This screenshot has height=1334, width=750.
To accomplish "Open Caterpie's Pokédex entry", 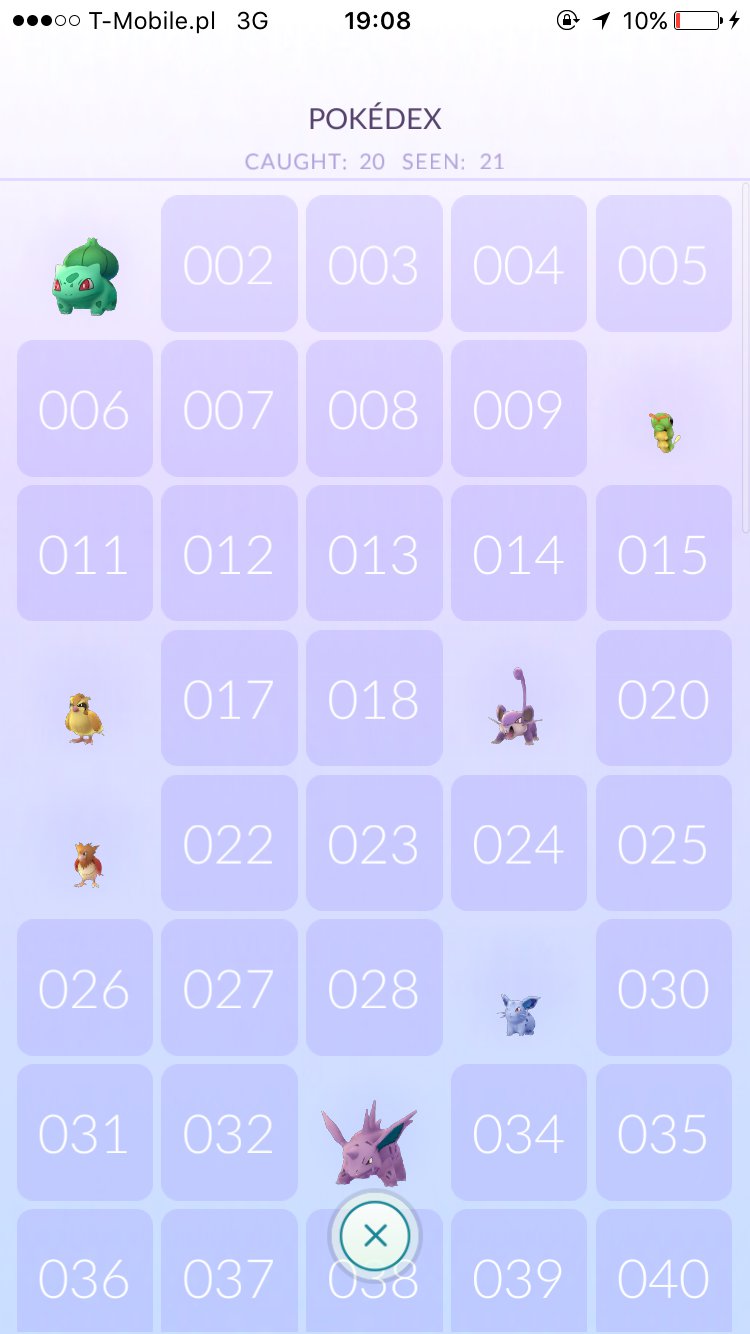I will [x=663, y=430].
